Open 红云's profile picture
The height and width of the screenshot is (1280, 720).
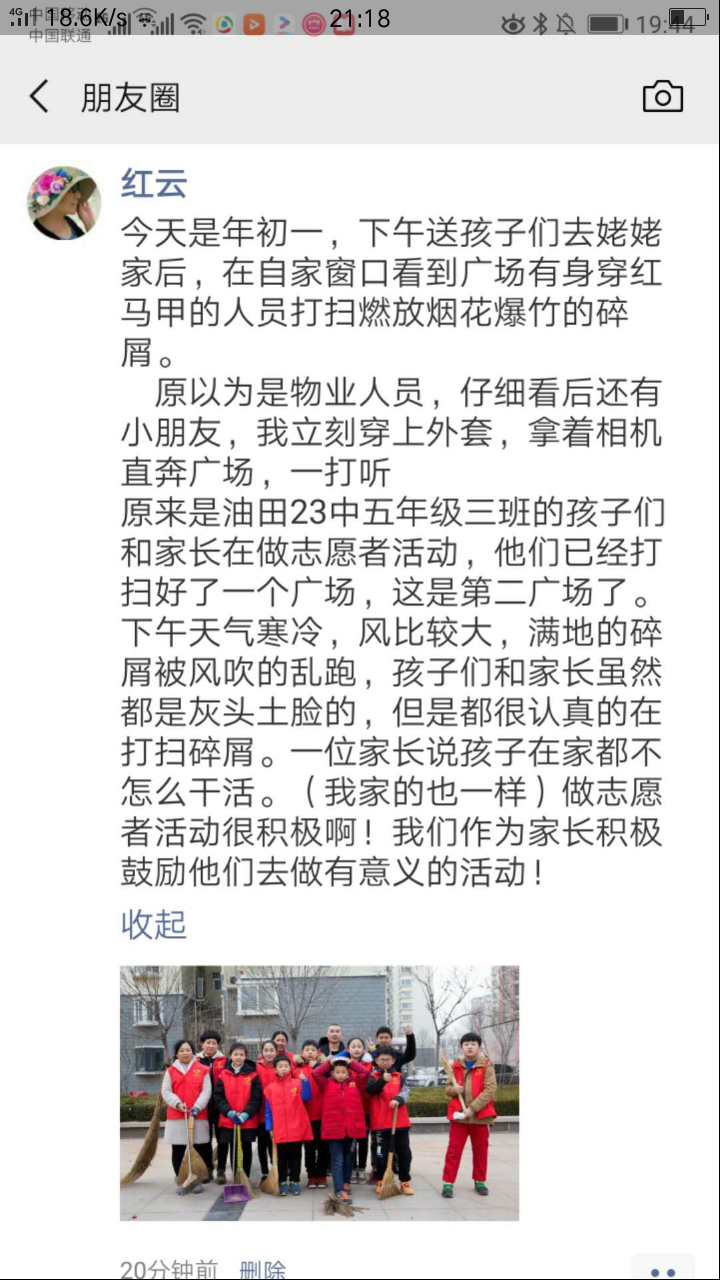click(63, 203)
